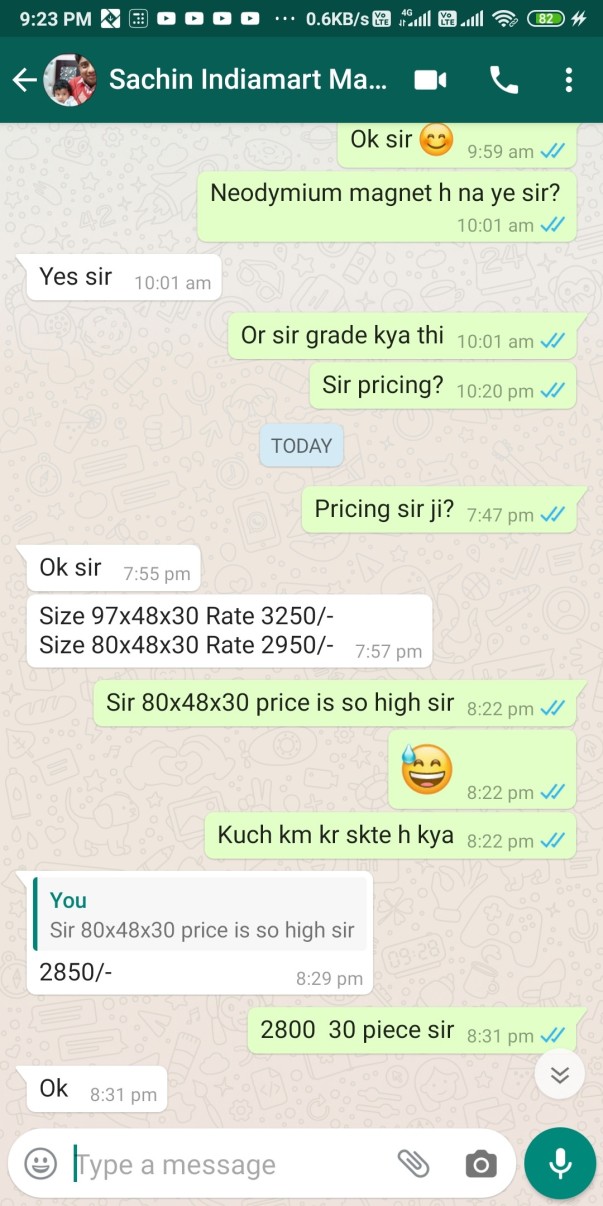Jump to quoted message above 2850/-

pos(199,915)
